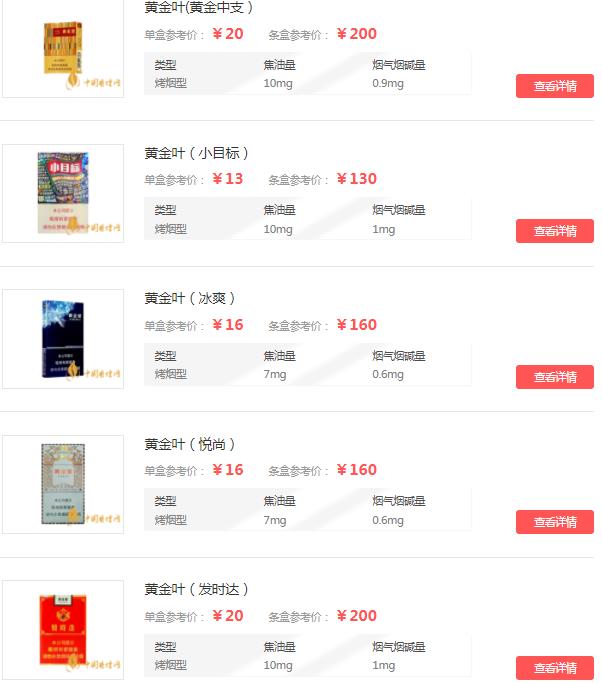Open the 黄金叶(发时达) product image
Image resolution: width=602 pixels, height=683 pixels.
[x=63, y=630]
